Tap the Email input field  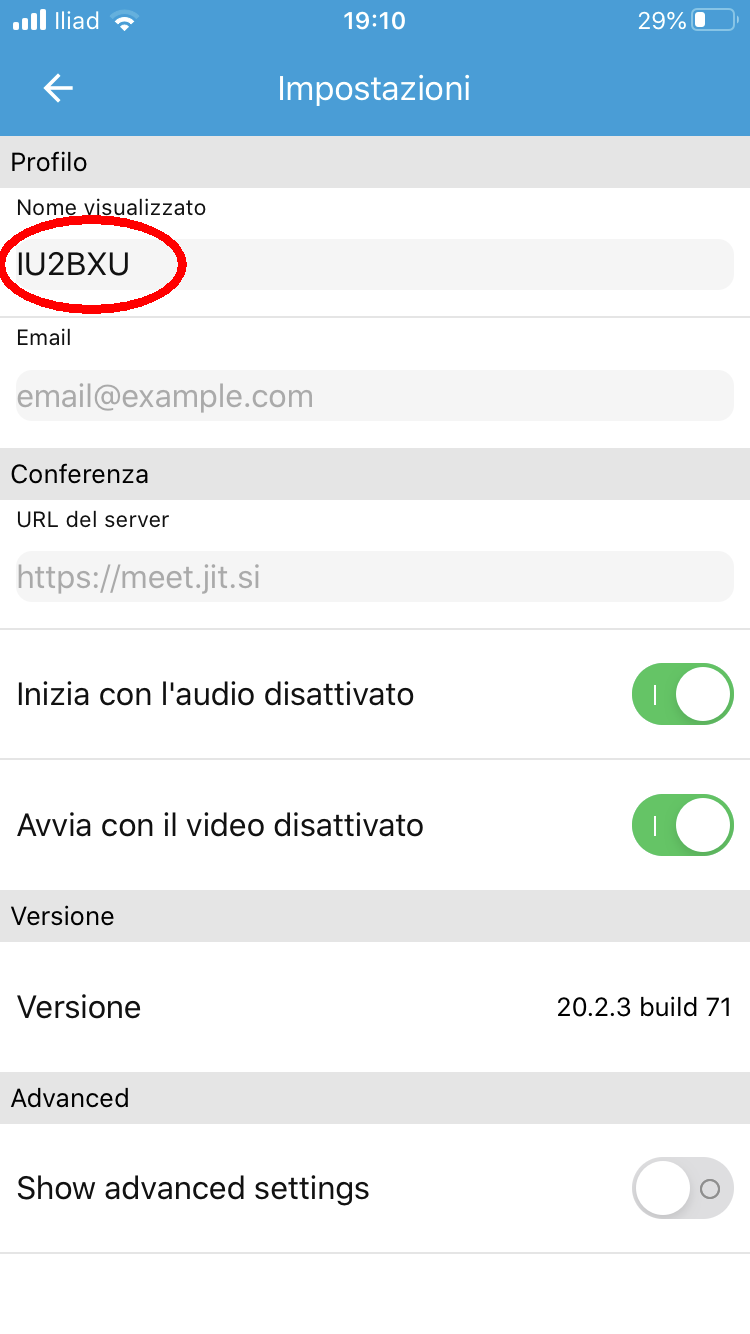tap(375, 396)
